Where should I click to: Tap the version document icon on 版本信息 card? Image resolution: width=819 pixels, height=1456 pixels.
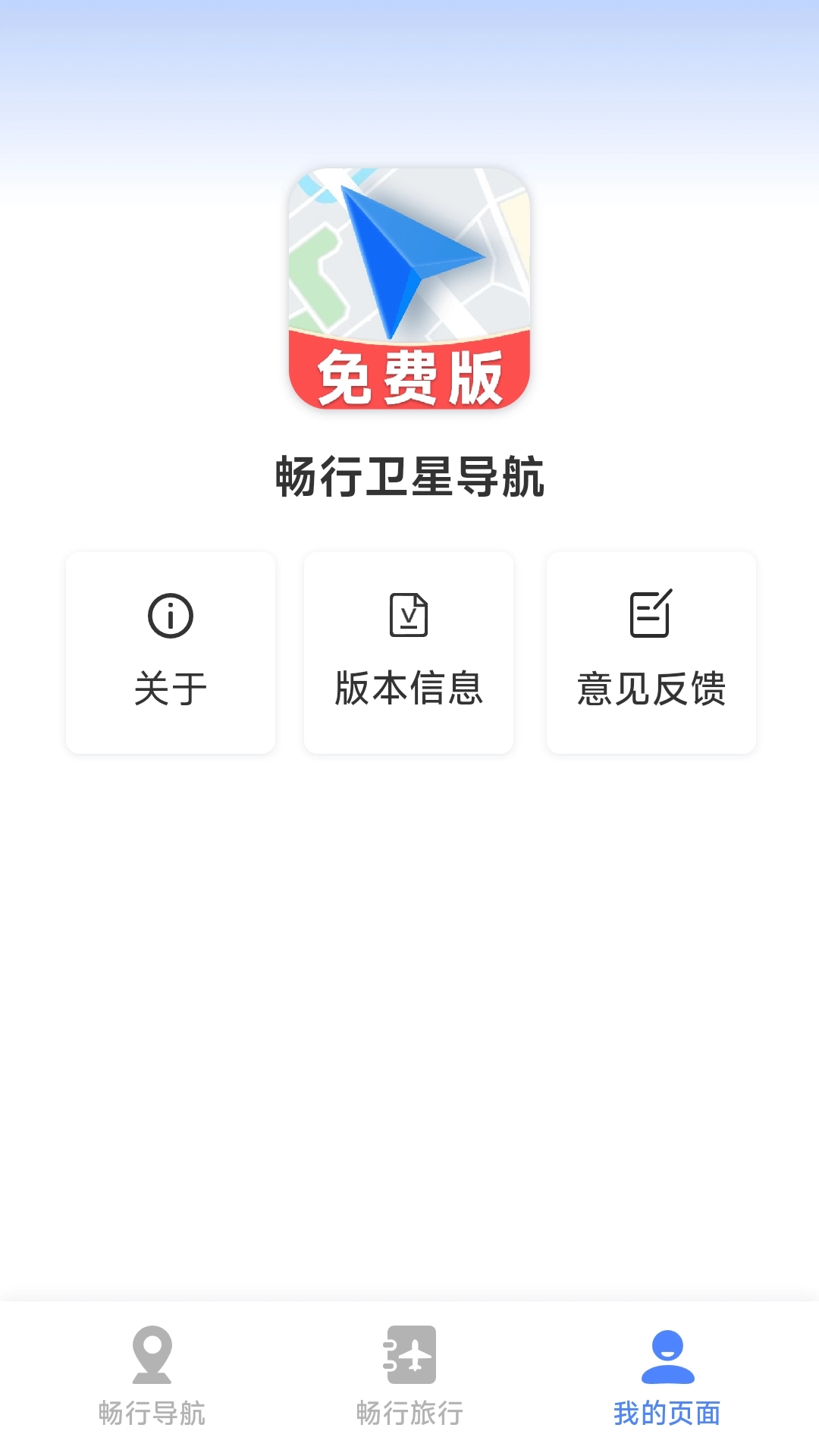click(409, 614)
